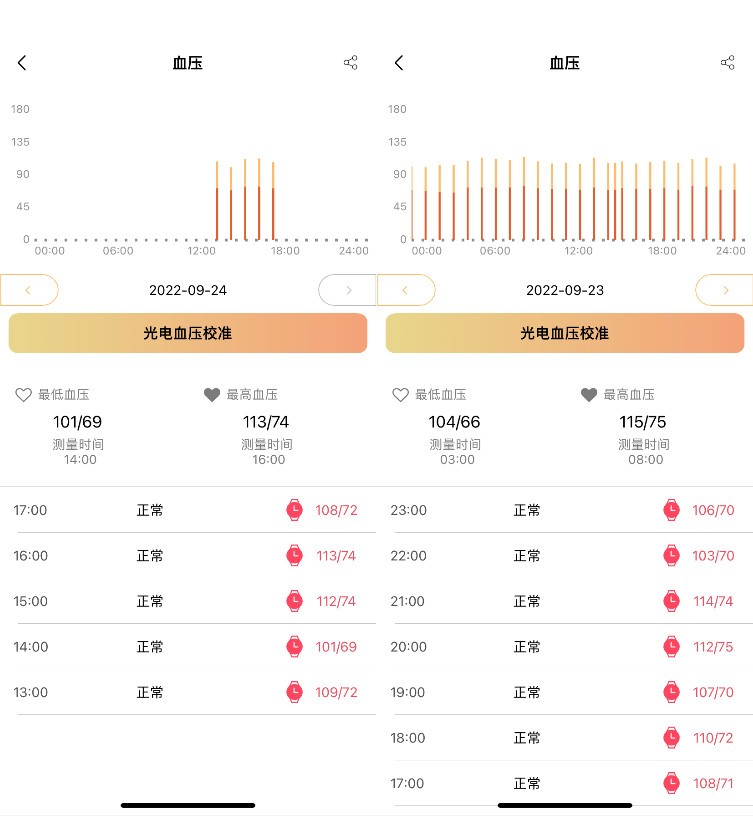753x816 pixels.
Task: Click the back arrow on the right screen
Action: pyautogui.click(x=399, y=62)
